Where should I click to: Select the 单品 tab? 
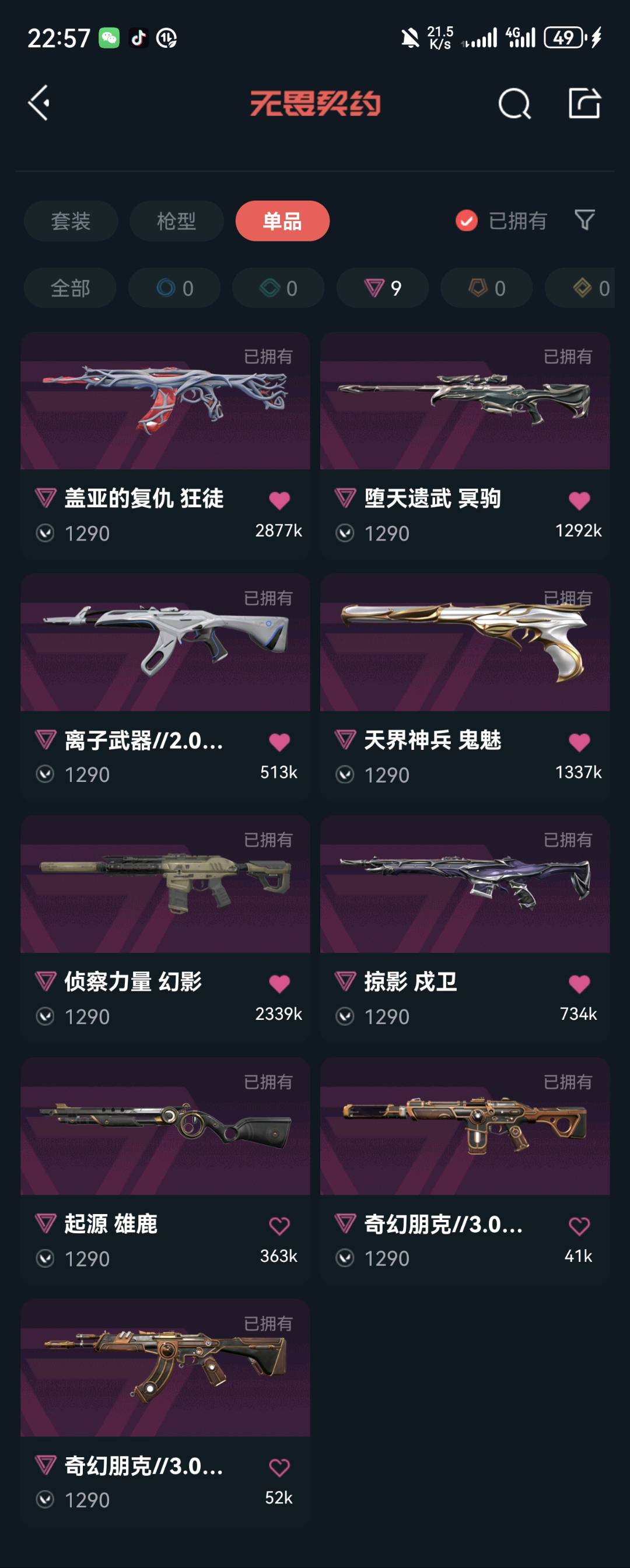[x=282, y=221]
